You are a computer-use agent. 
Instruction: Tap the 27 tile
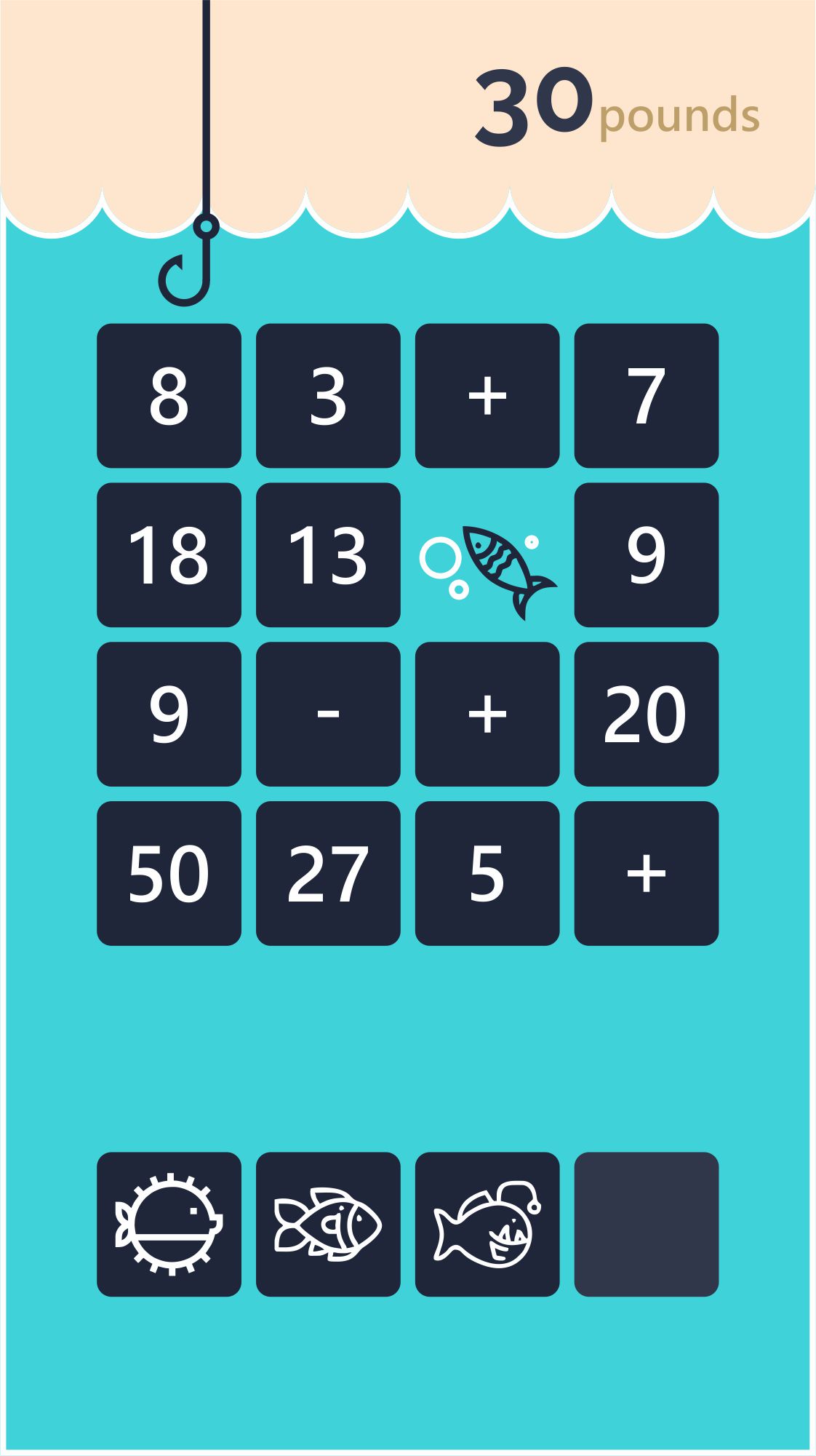pyautogui.click(x=328, y=873)
